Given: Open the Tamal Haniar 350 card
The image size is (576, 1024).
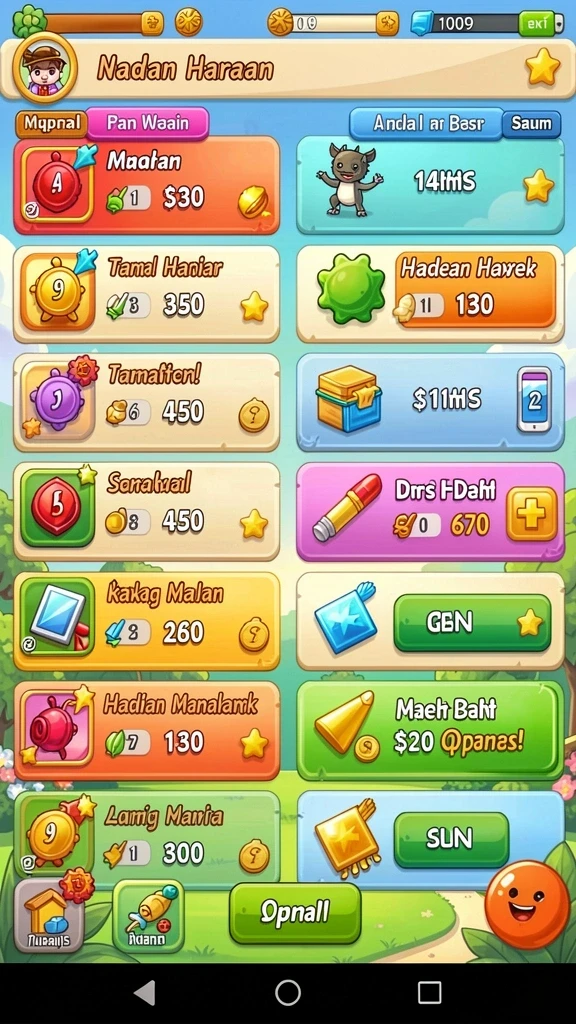Looking at the screenshot, I should tap(146, 294).
